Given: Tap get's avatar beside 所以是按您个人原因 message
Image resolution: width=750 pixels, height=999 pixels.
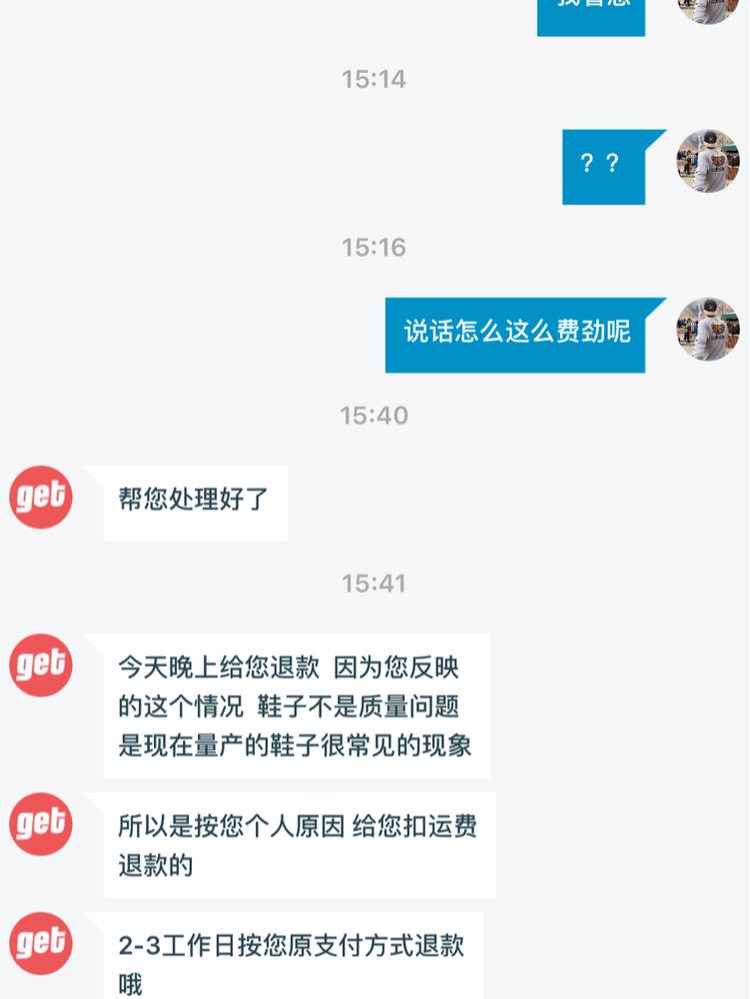Looking at the screenshot, I should pyautogui.click(x=41, y=824).
